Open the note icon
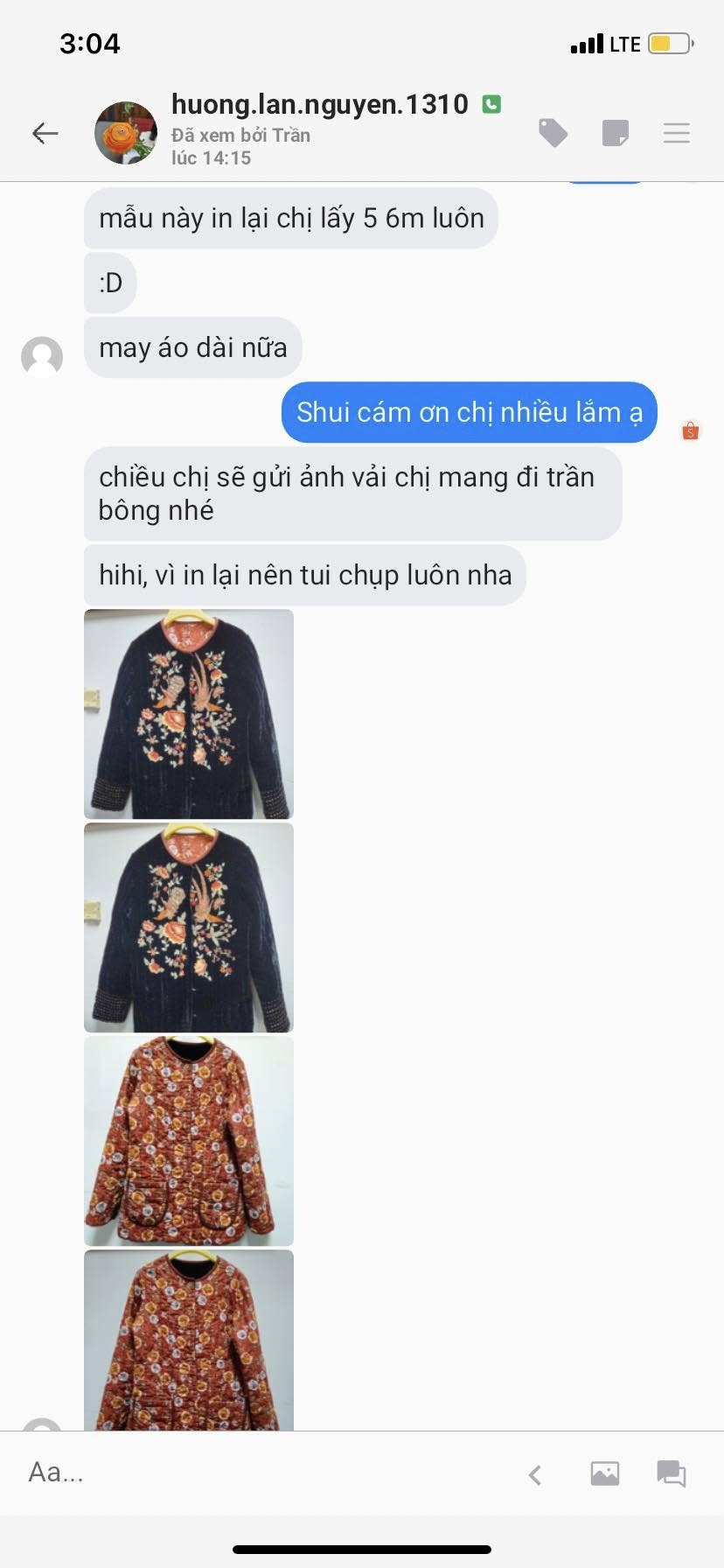Viewport: 724px width, 1568px height. pos(616,133)
